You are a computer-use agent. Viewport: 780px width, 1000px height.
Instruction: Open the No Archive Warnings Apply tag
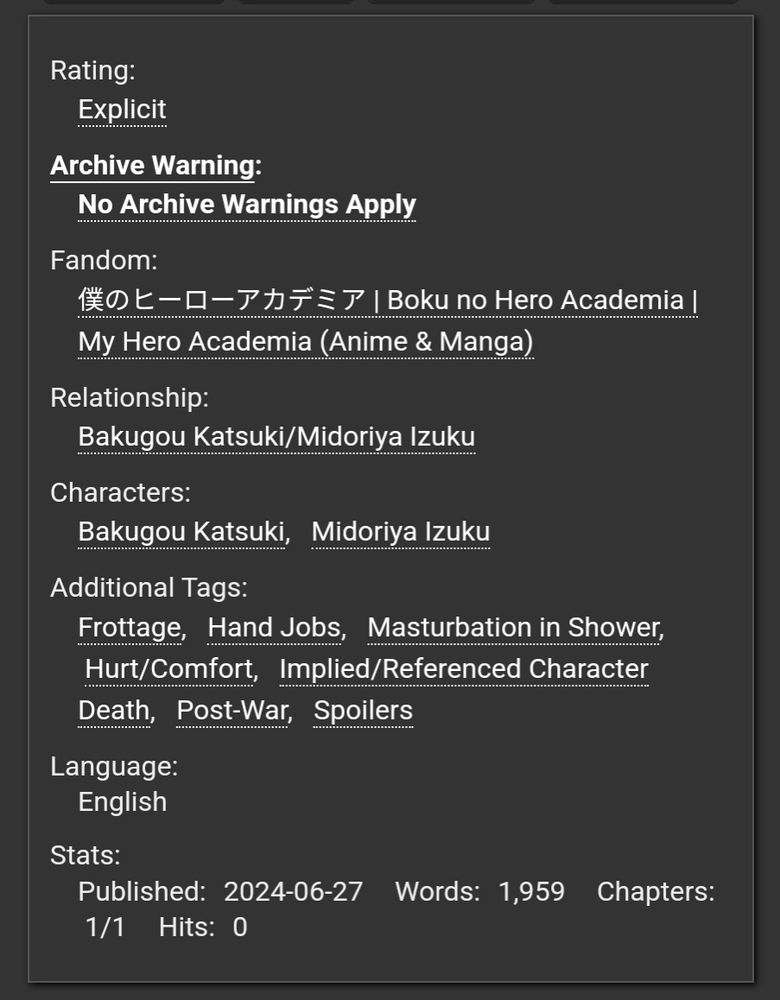pyautogui.click(x=246, y=204)
